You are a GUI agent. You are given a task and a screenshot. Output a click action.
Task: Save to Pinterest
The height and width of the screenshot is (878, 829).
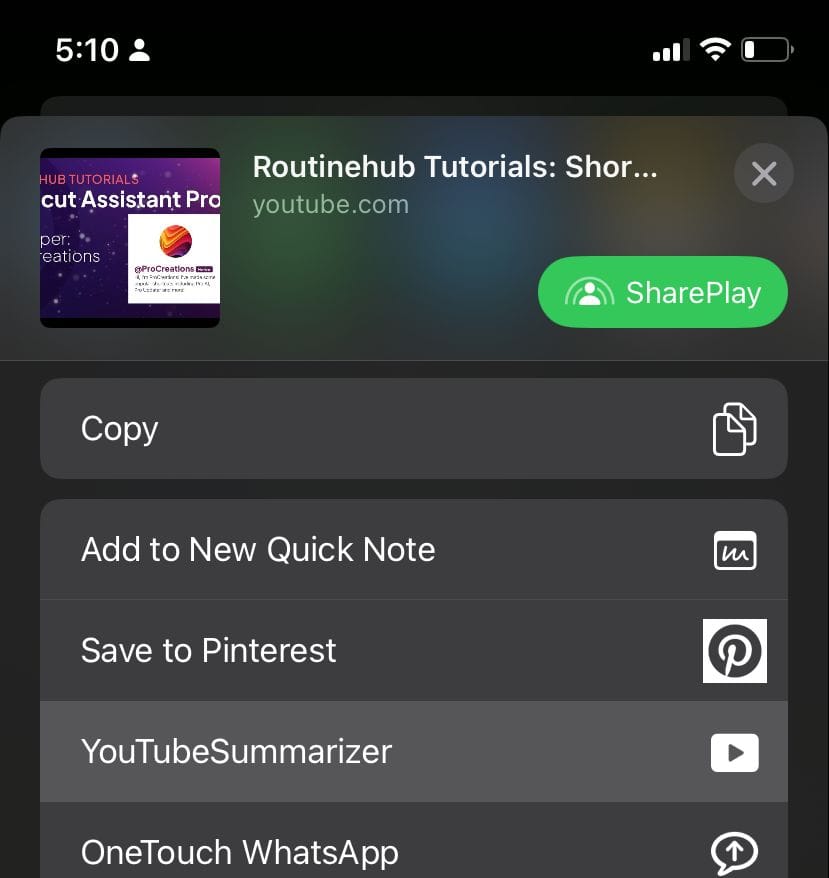pos(413,651)
